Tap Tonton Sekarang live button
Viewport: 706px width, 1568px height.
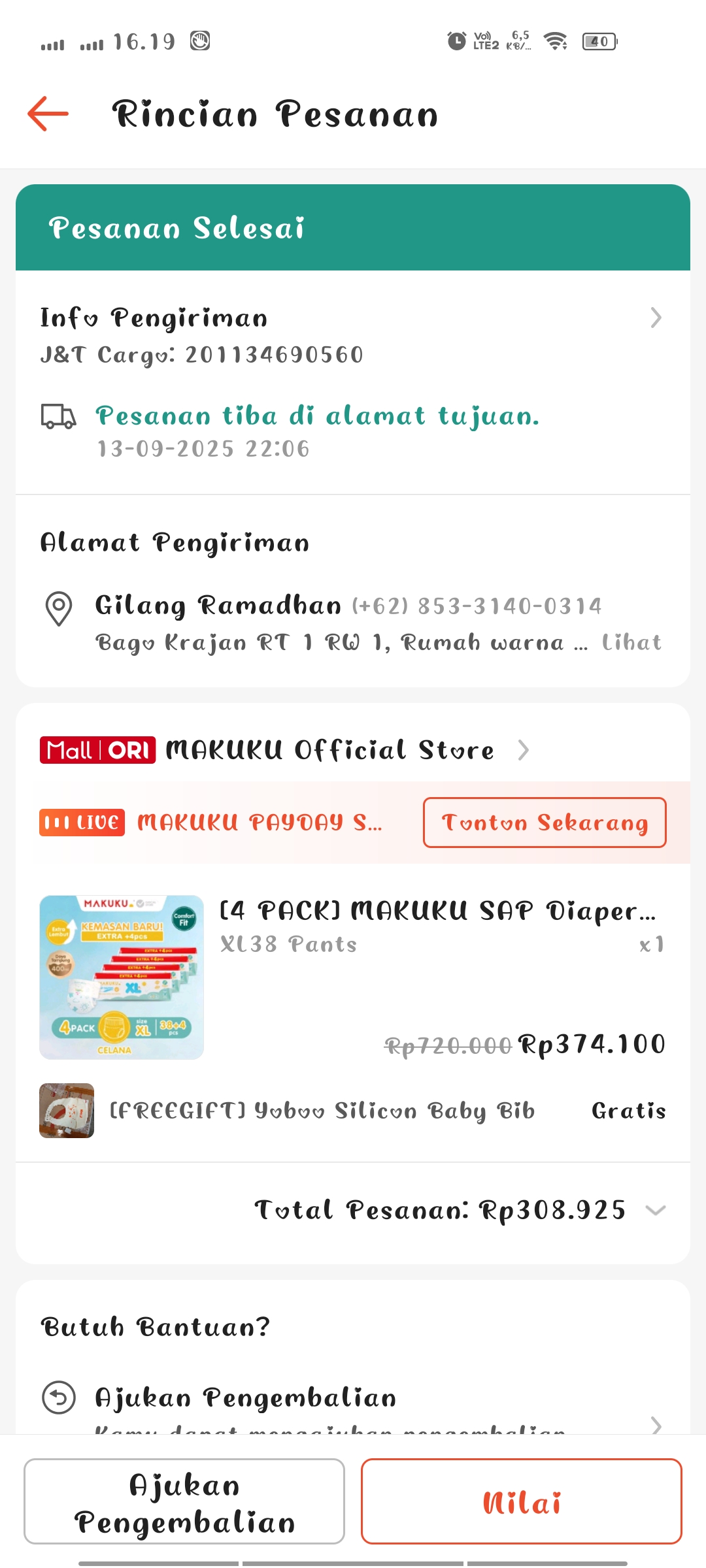point(544,823)
